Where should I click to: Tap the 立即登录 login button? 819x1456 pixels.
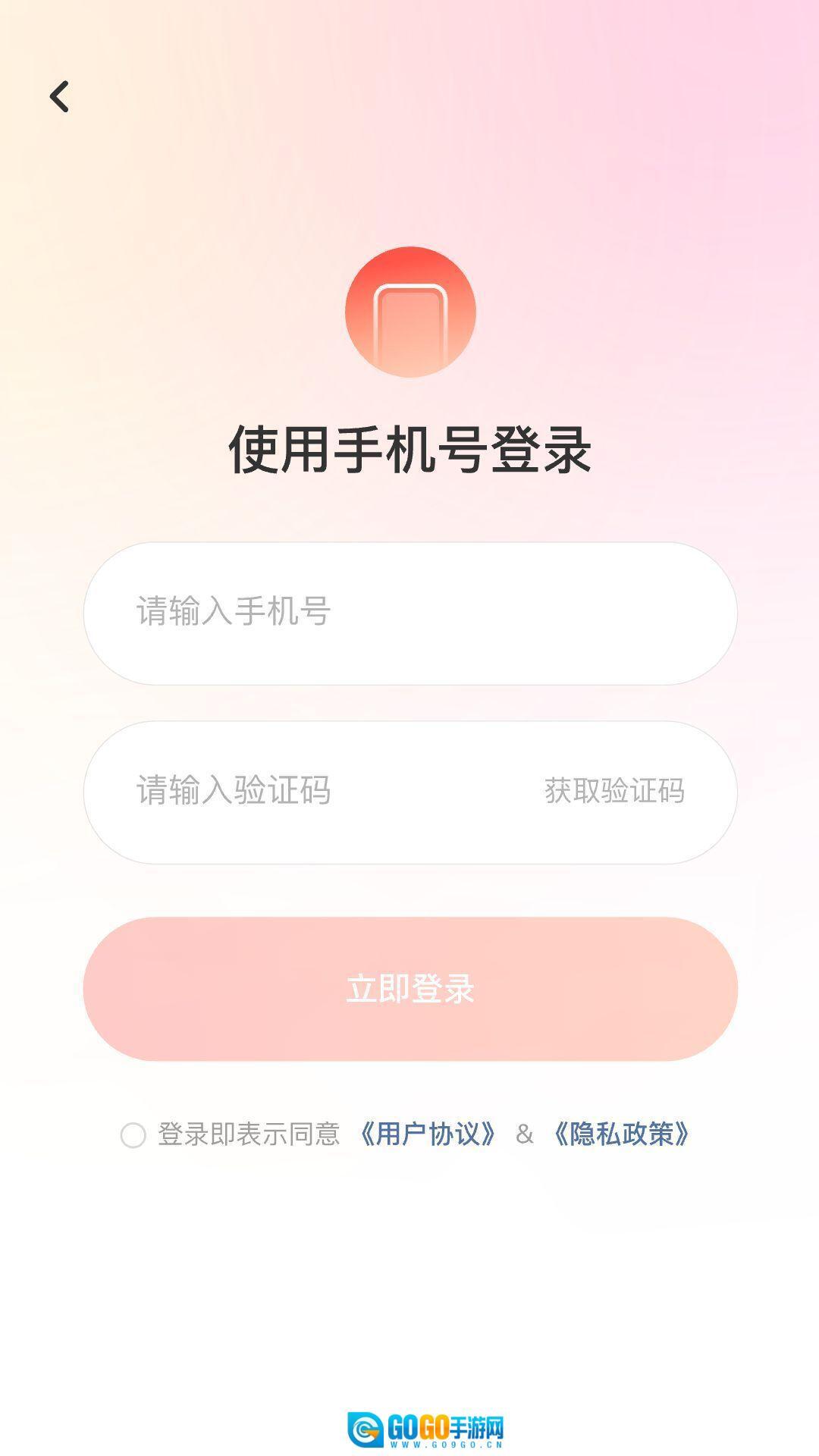point(409,988)
